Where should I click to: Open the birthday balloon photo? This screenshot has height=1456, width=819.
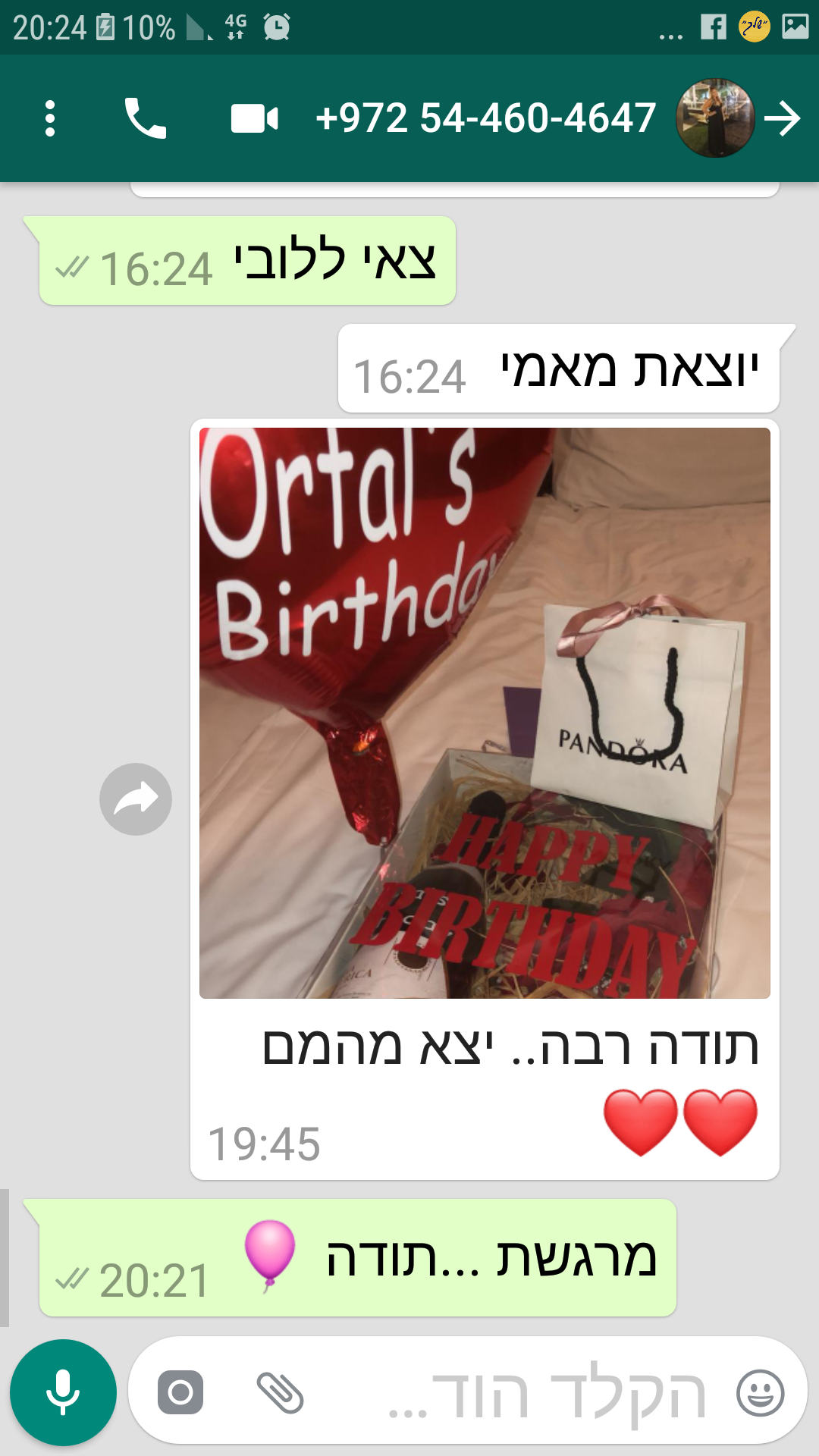(485, 713)
